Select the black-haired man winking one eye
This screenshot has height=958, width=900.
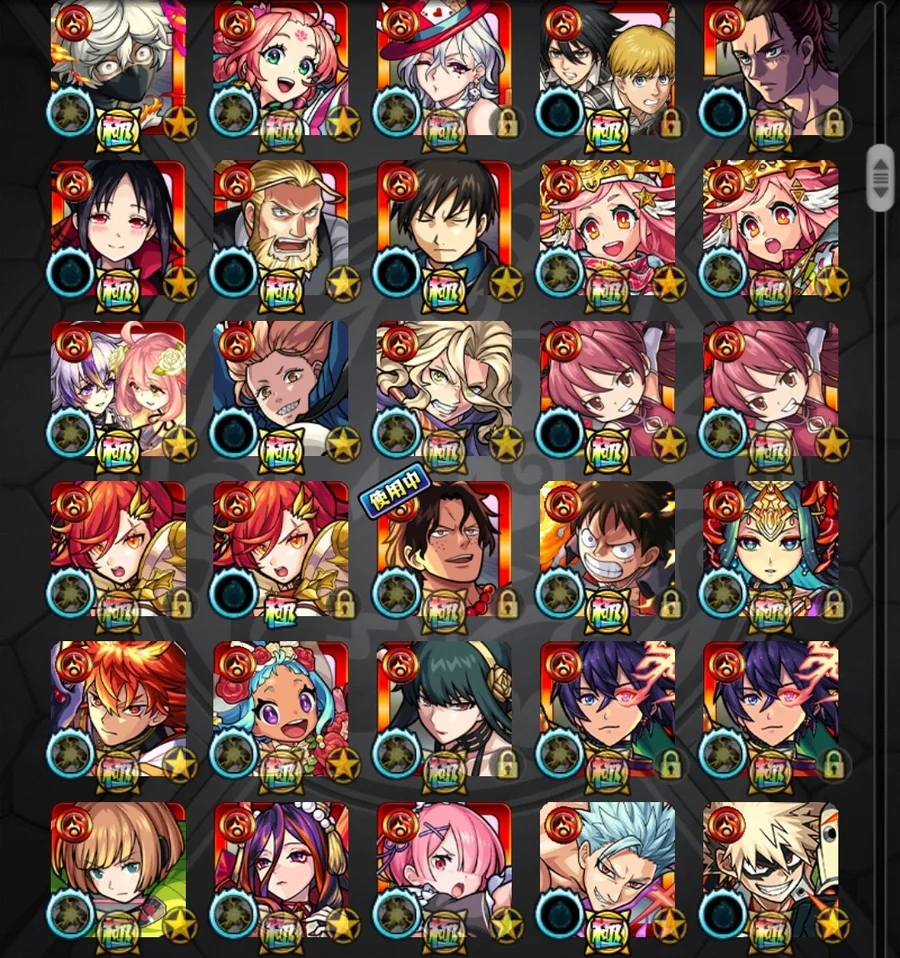click(x=444, y=227)
